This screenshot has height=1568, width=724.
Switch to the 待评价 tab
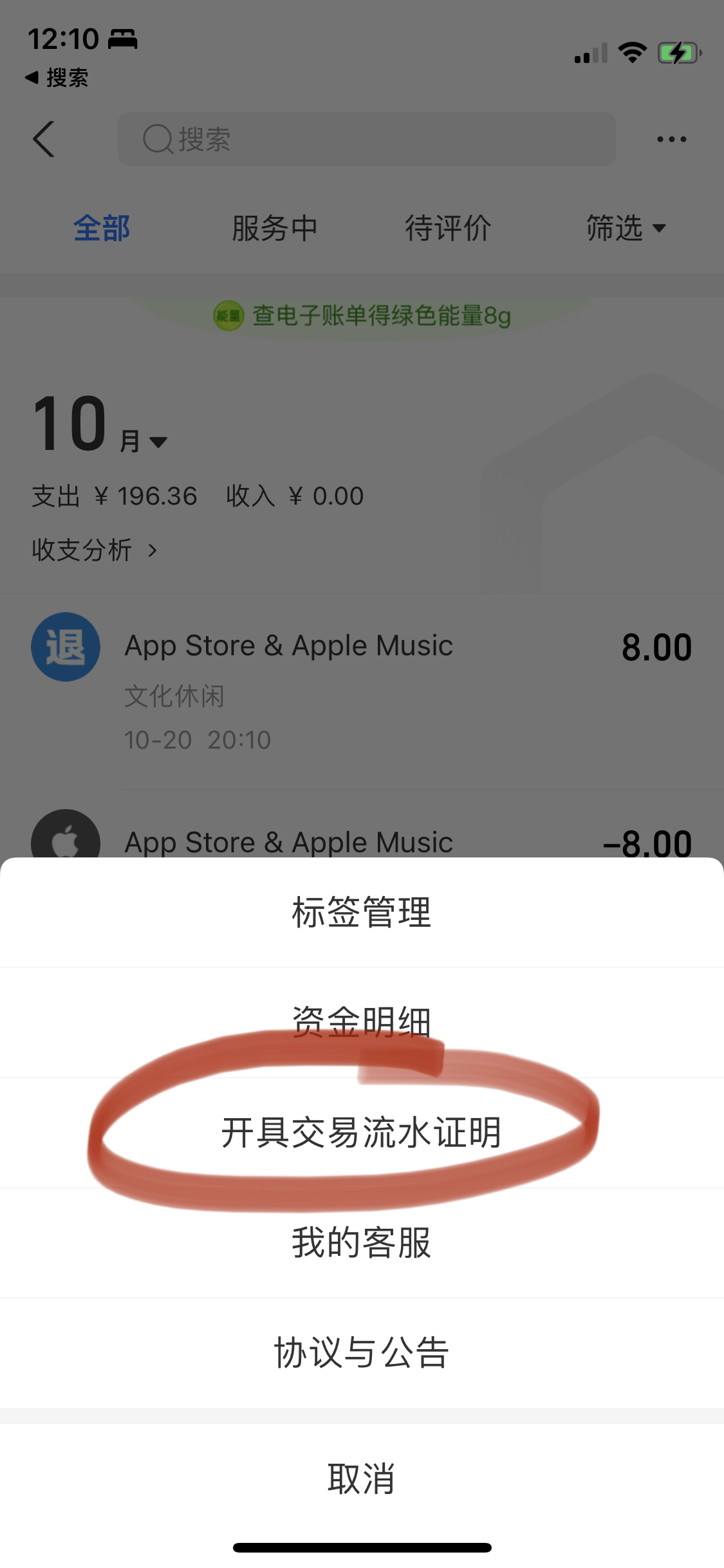(448, 229)
